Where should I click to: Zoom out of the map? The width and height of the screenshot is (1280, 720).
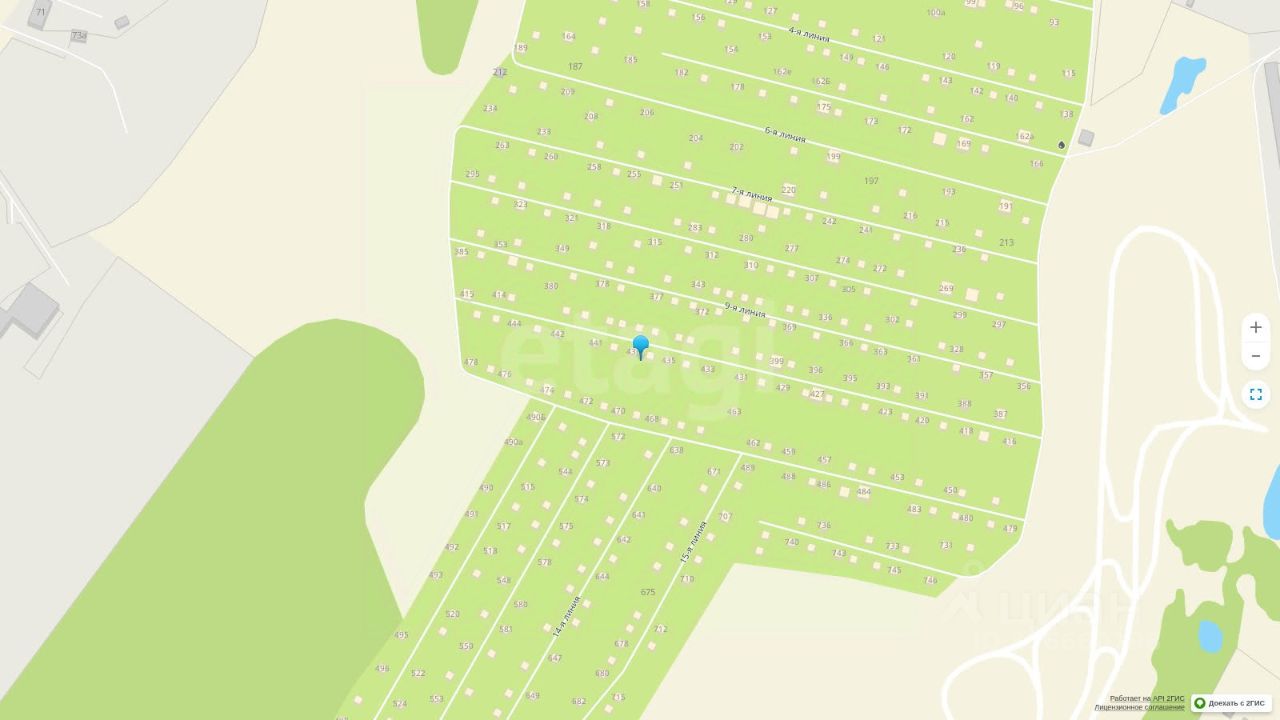click(x=1256, y=356)
